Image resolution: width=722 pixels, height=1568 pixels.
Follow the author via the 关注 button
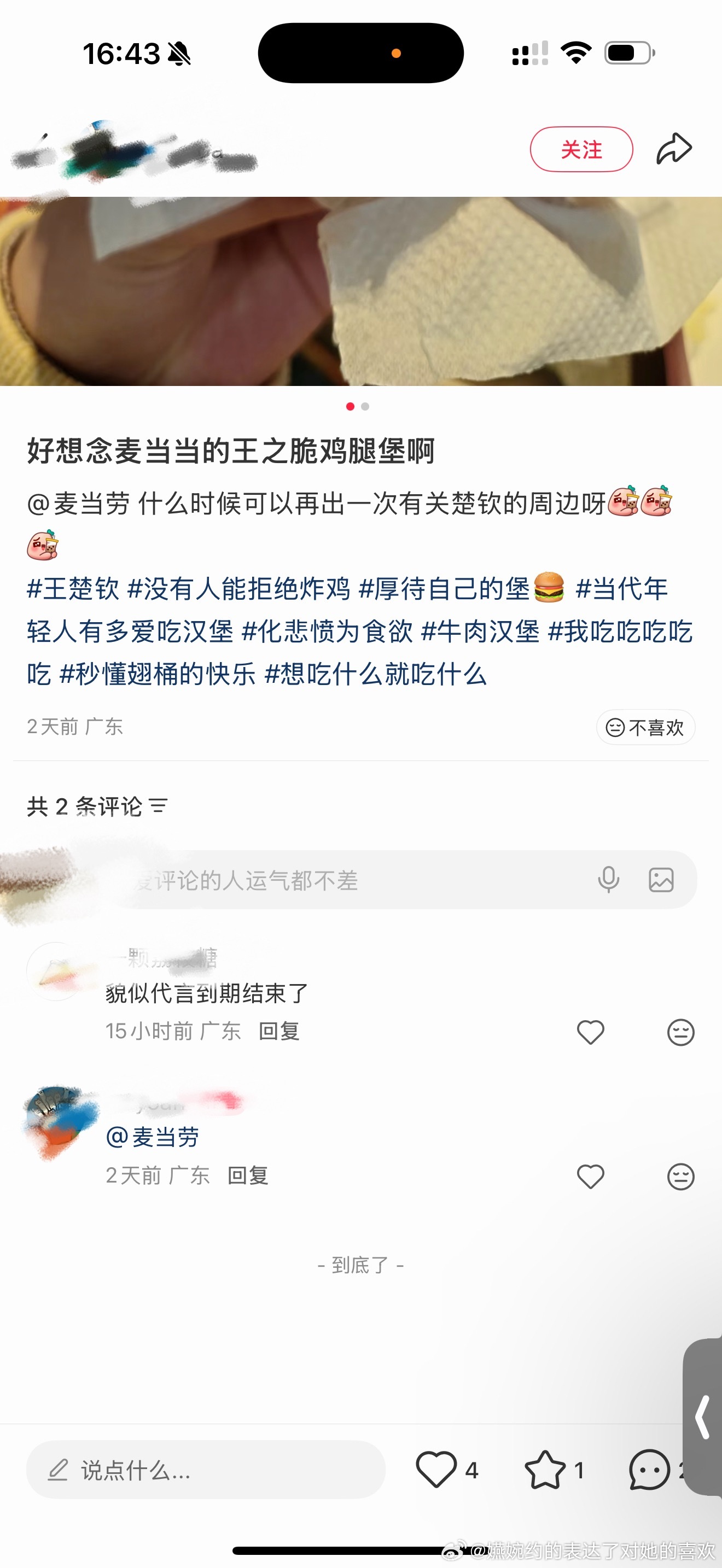(581, 148)
